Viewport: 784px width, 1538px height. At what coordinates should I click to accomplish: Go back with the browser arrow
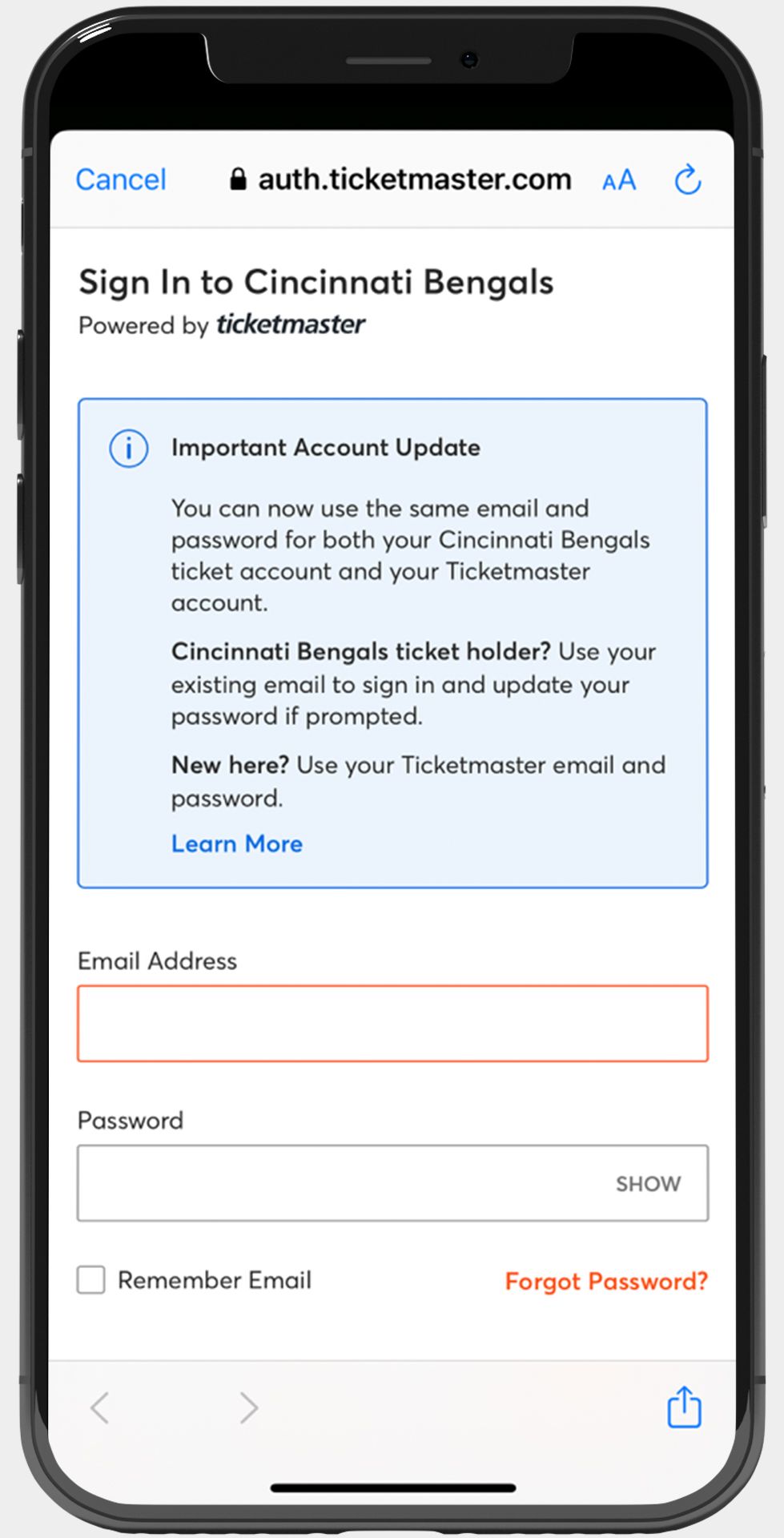[100, 1407]
